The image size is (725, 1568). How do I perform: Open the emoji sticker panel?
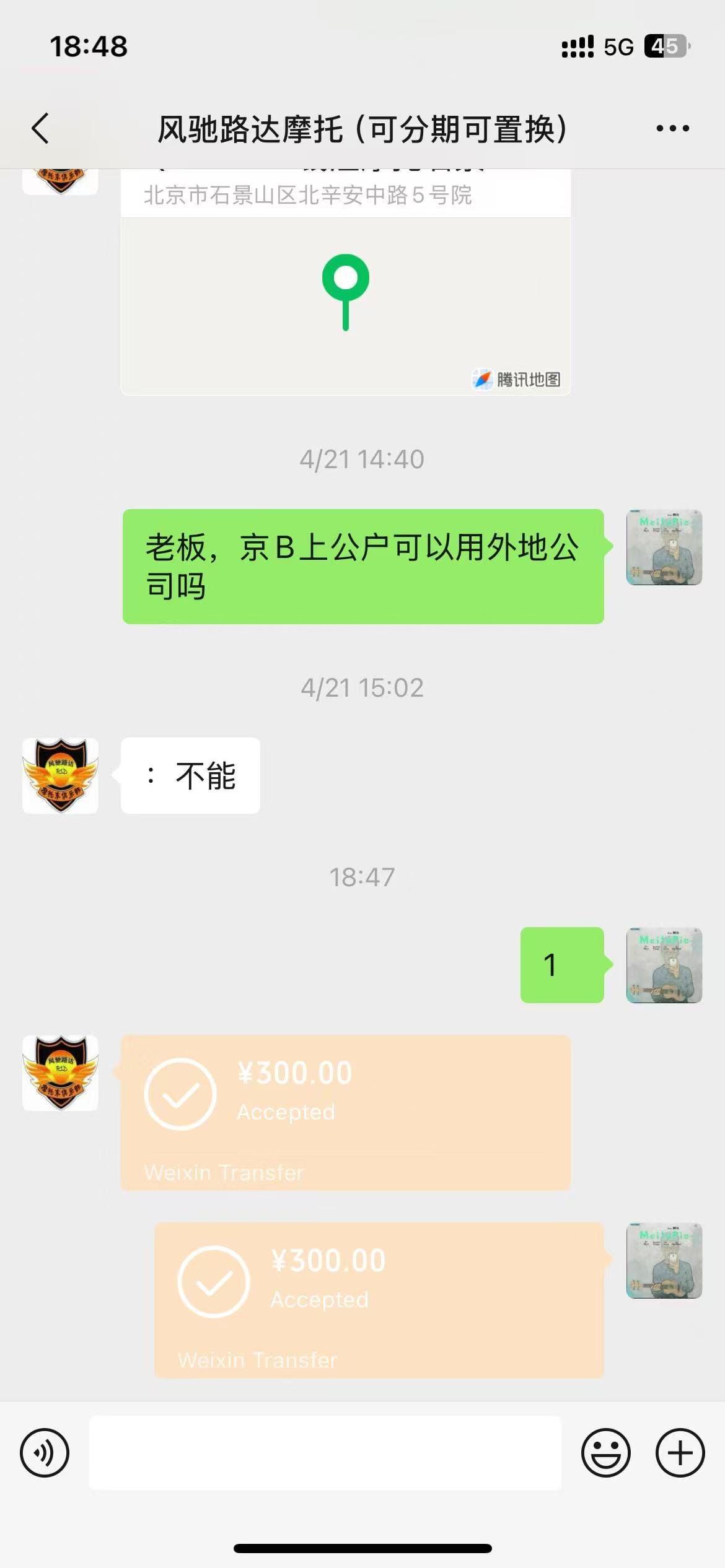(x=605, y=1453)
